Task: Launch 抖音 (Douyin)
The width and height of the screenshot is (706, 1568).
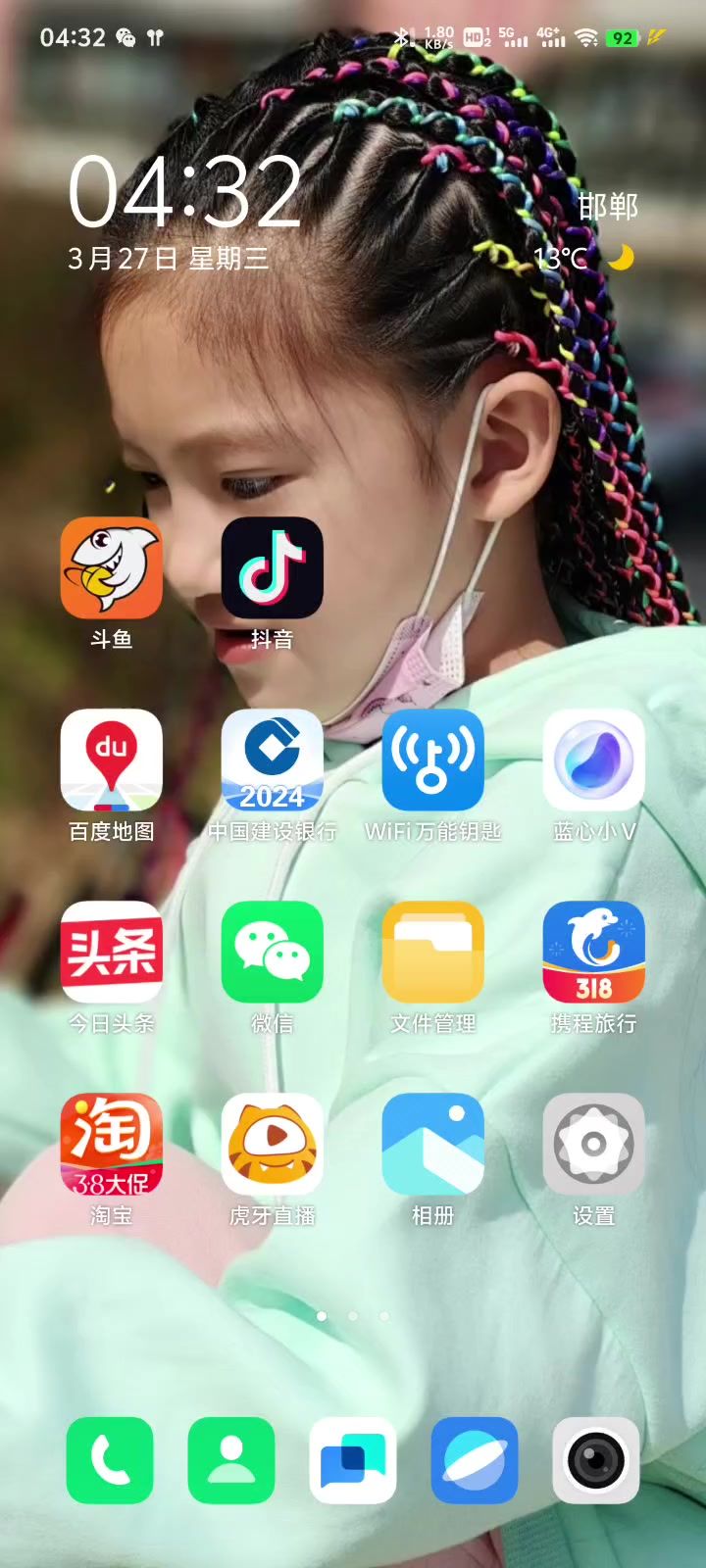Action: click(x=273, y=568)
